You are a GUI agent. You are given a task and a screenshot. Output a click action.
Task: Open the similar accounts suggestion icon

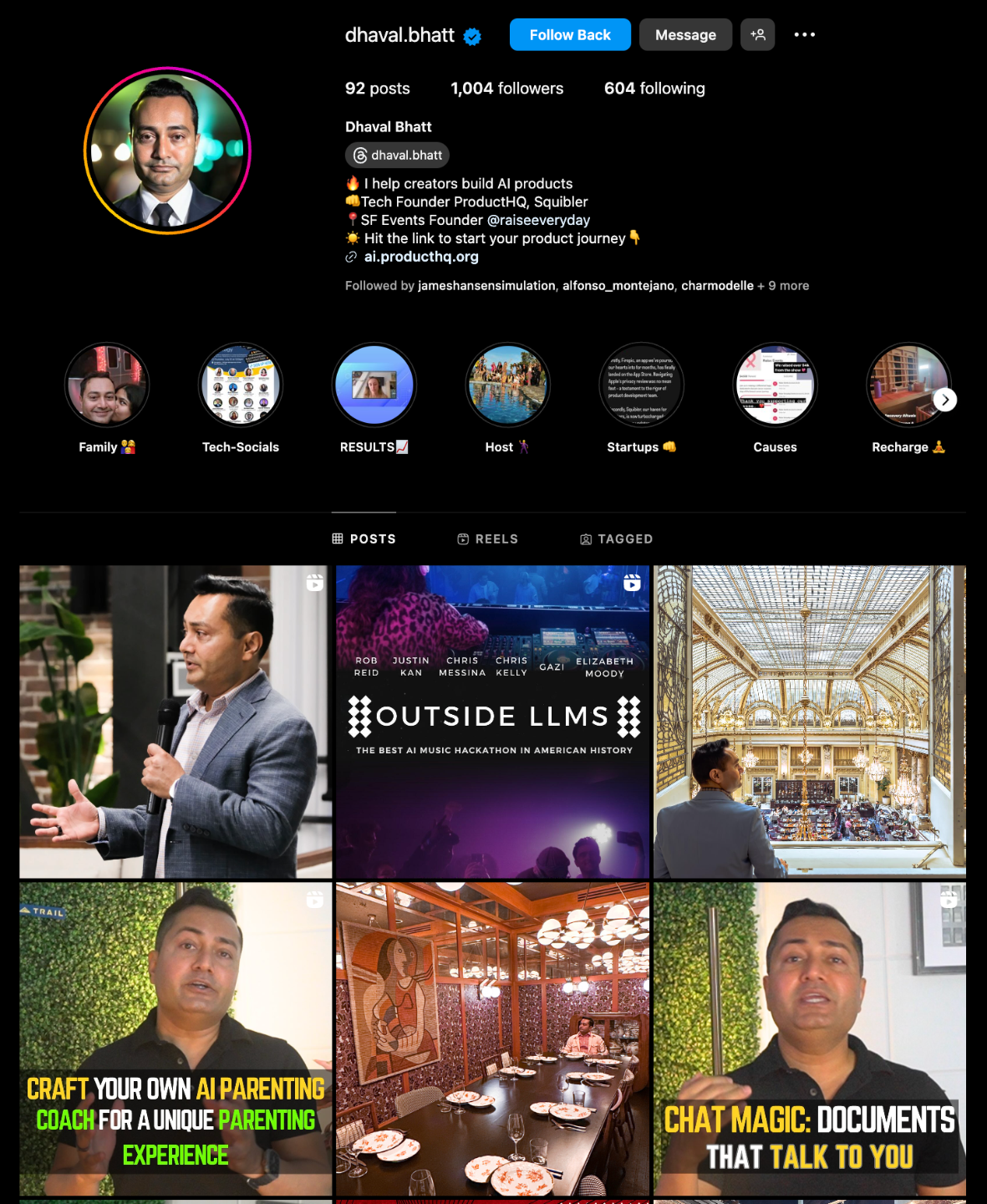pyautogui.click(x=757, y=35)
